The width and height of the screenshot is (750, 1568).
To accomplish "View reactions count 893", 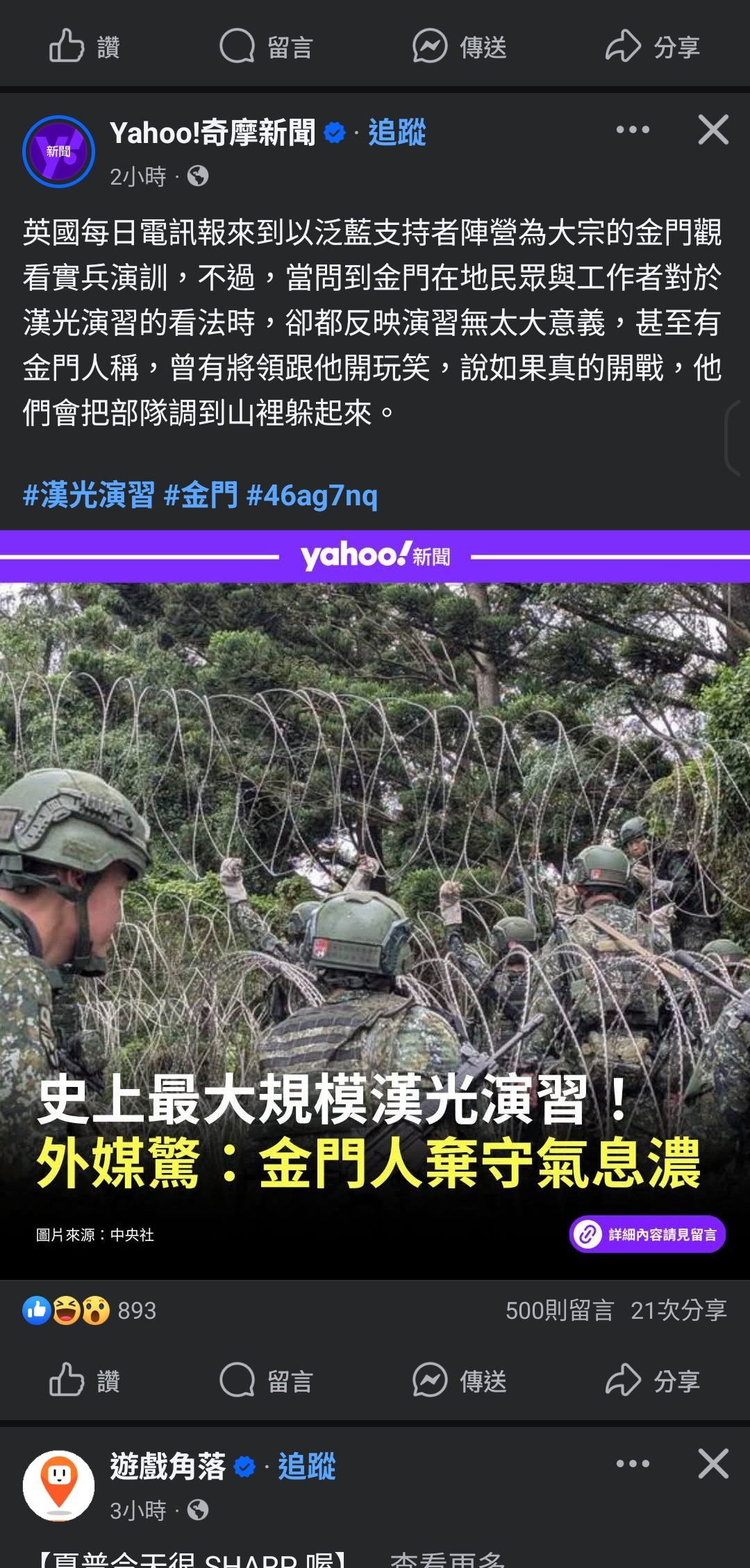I will pos(90,1310).
